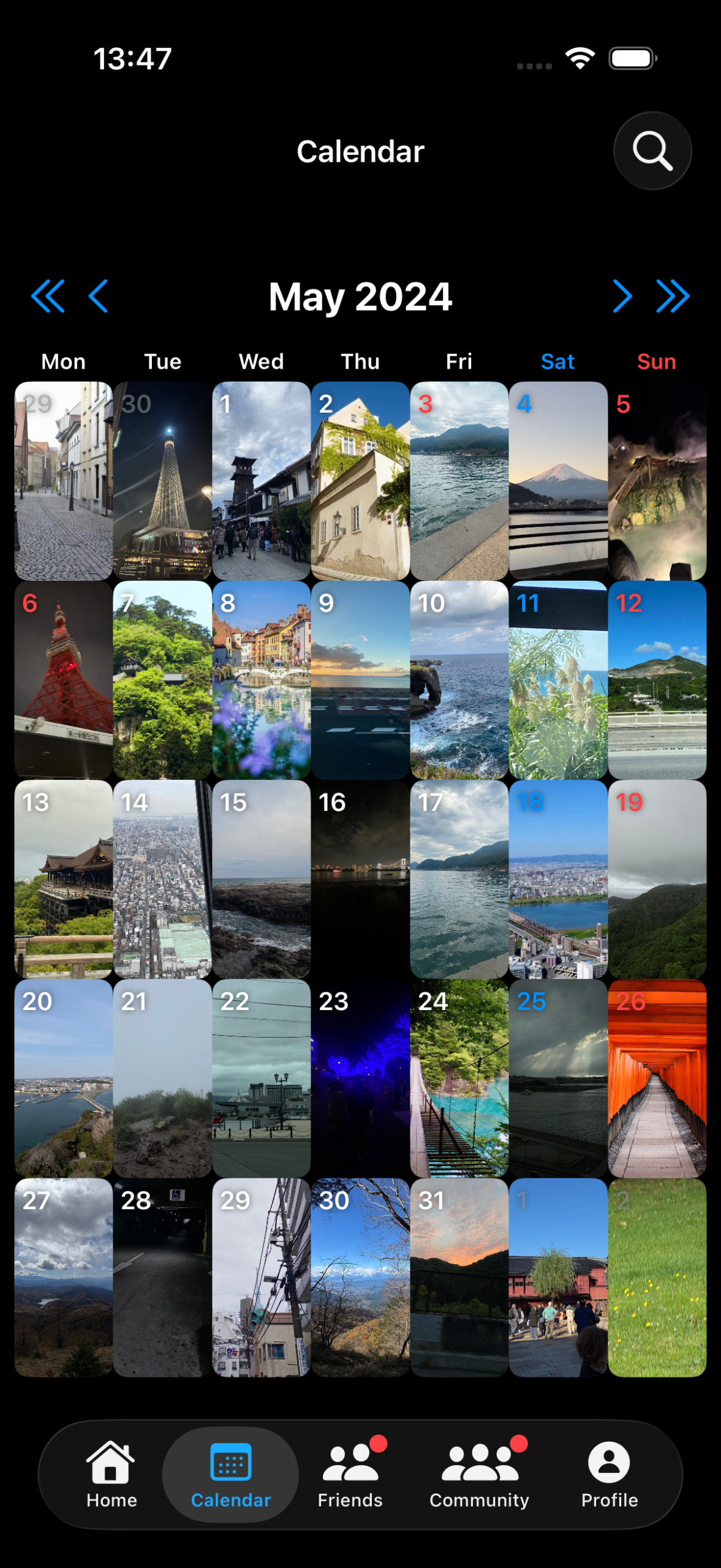Screen dimensions: 721x1568
Task: Jump back one year with double-left arrows
Action: (48, 296)
